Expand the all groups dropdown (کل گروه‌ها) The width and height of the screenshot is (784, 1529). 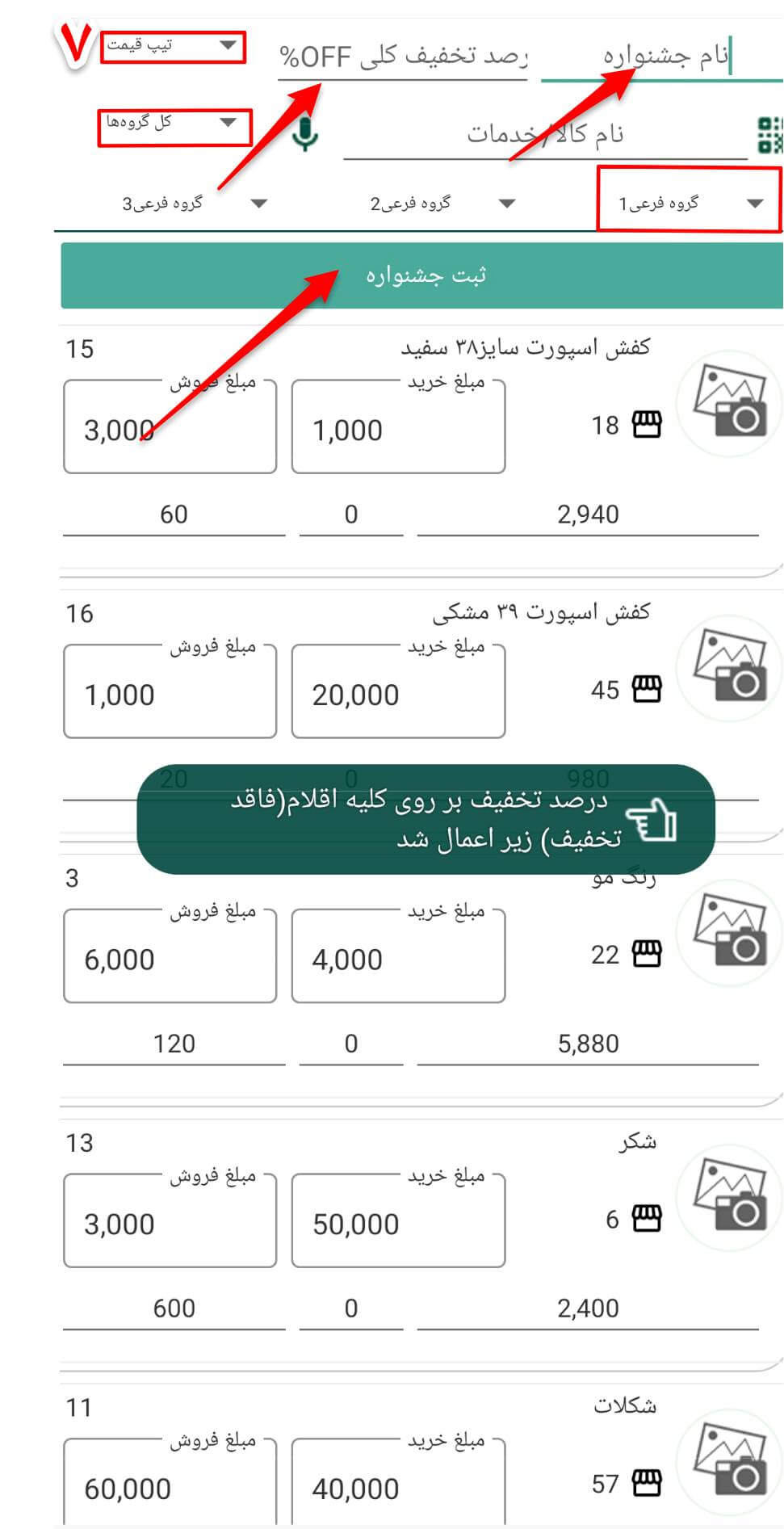(x=173, y=124)
